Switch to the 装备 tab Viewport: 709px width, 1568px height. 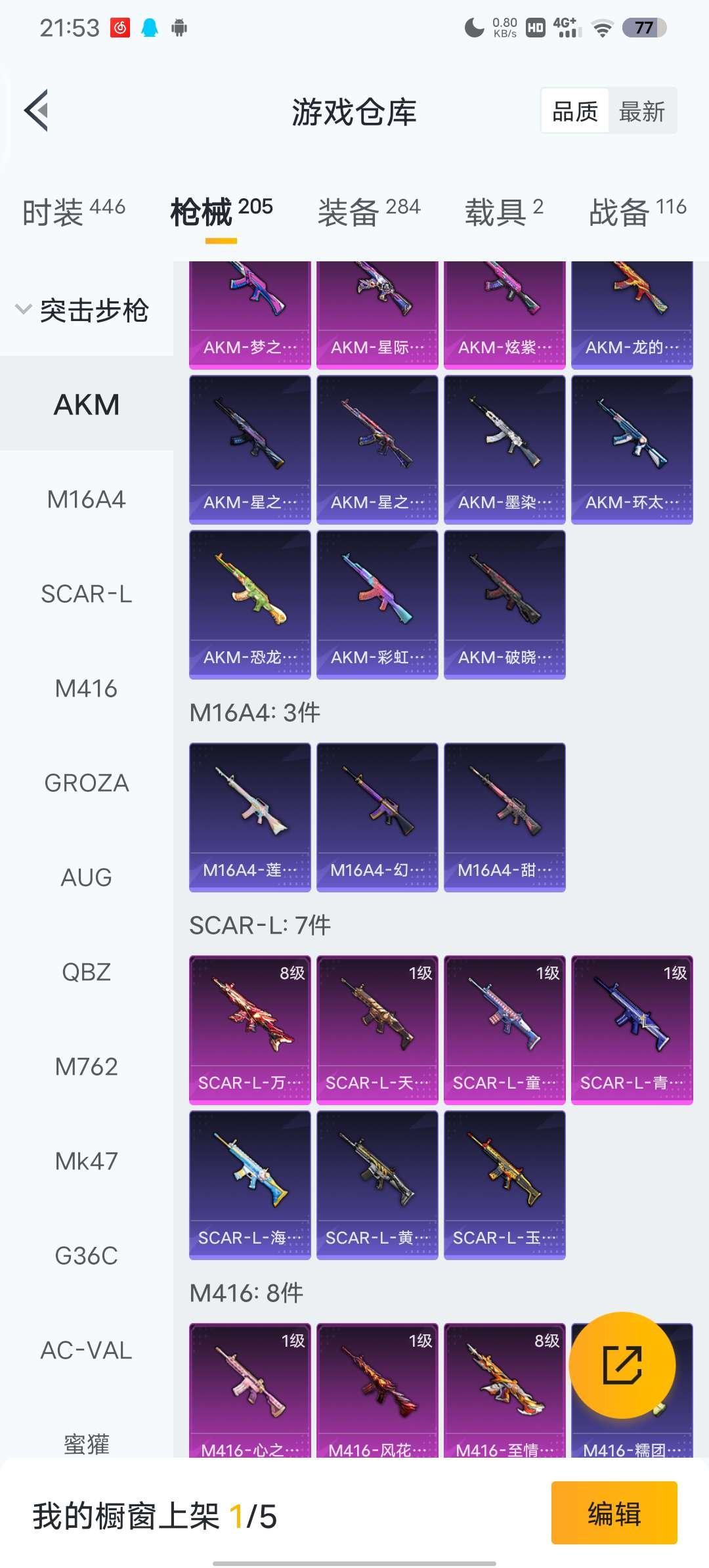(x=369, y=211)
